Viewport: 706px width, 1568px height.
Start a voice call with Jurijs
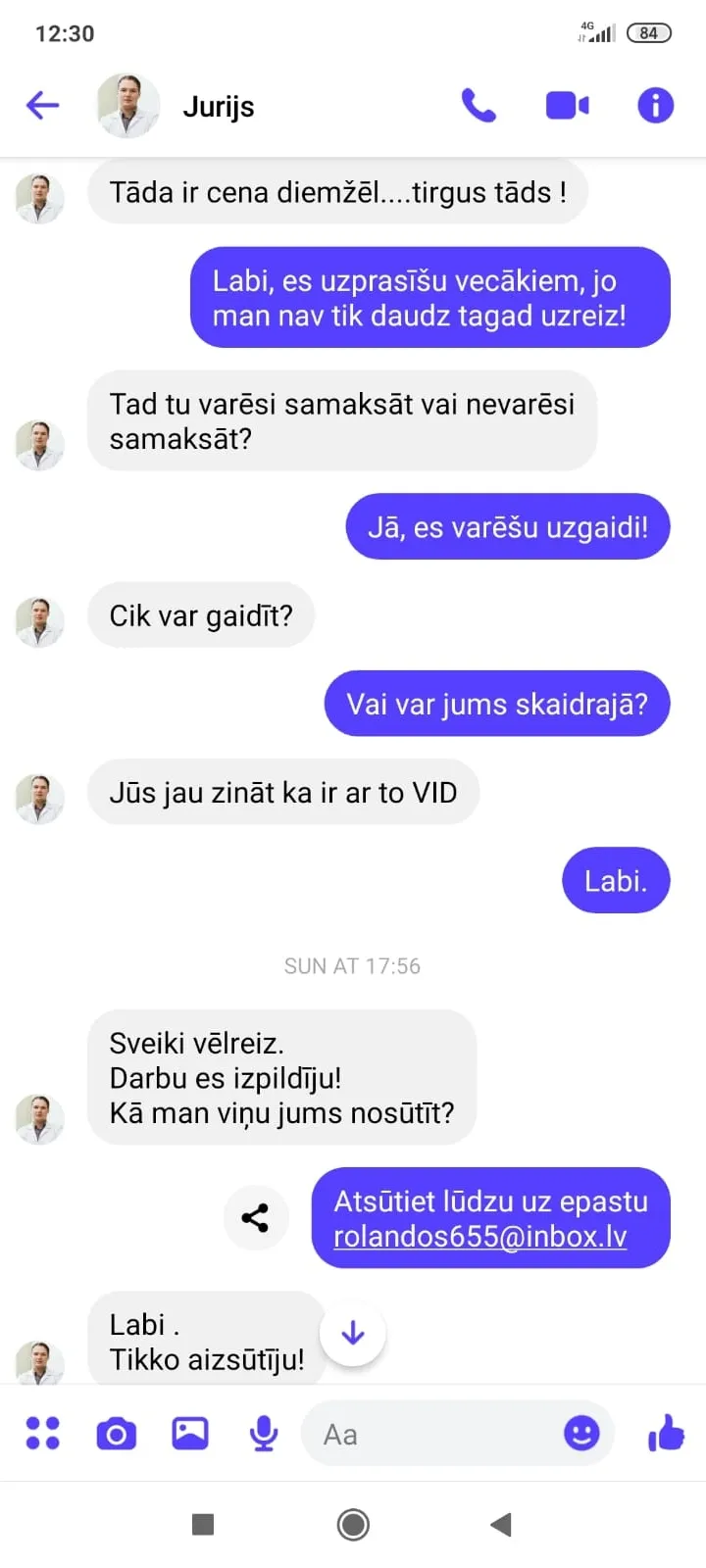point(479,105)
